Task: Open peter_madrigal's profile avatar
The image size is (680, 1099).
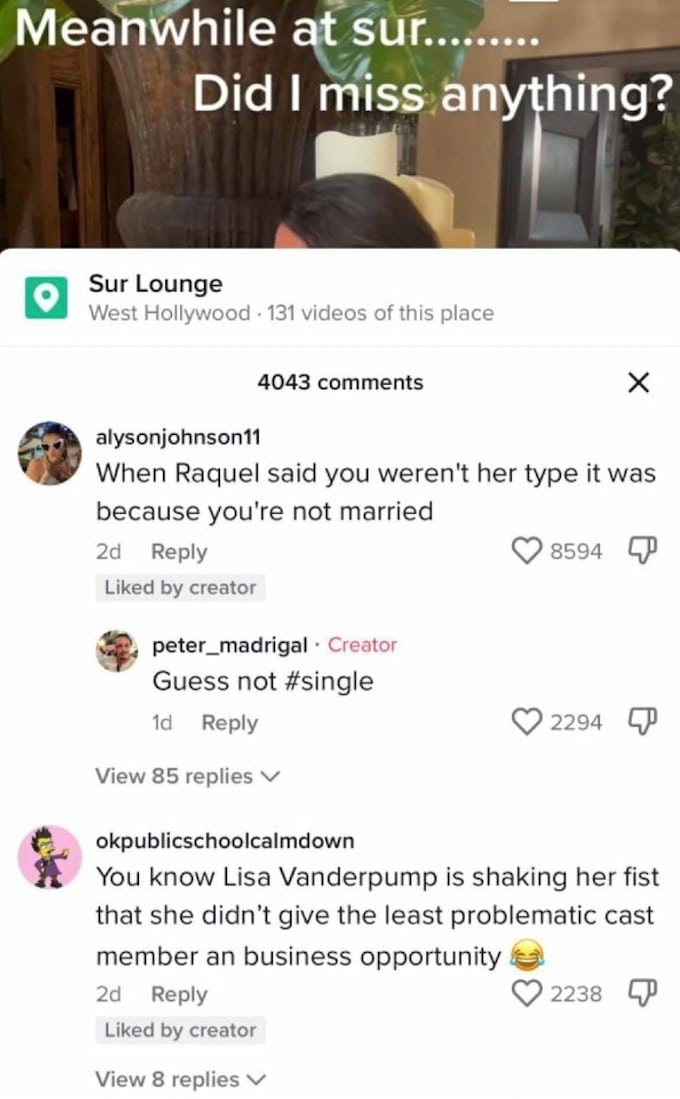Action: [x=117, y=651]
